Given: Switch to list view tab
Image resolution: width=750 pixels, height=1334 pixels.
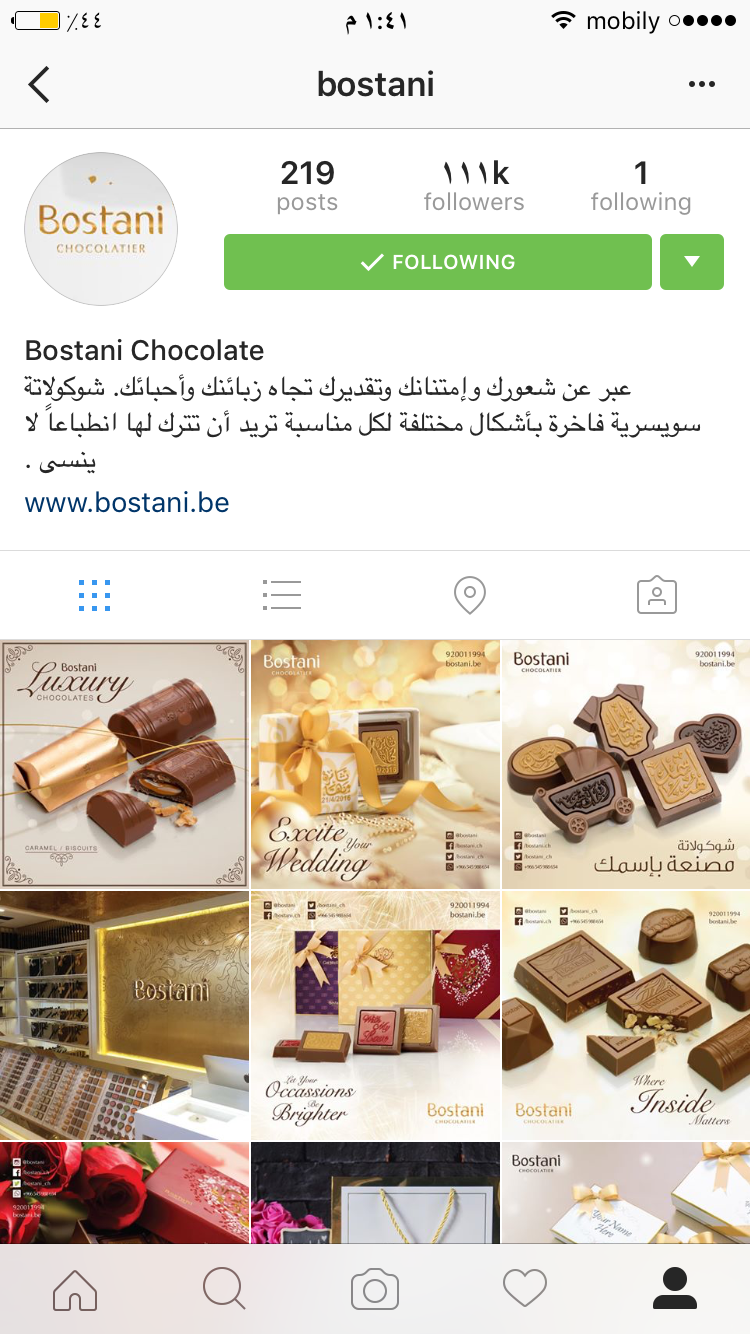Looking at the screenshot, I should point(282,595).
